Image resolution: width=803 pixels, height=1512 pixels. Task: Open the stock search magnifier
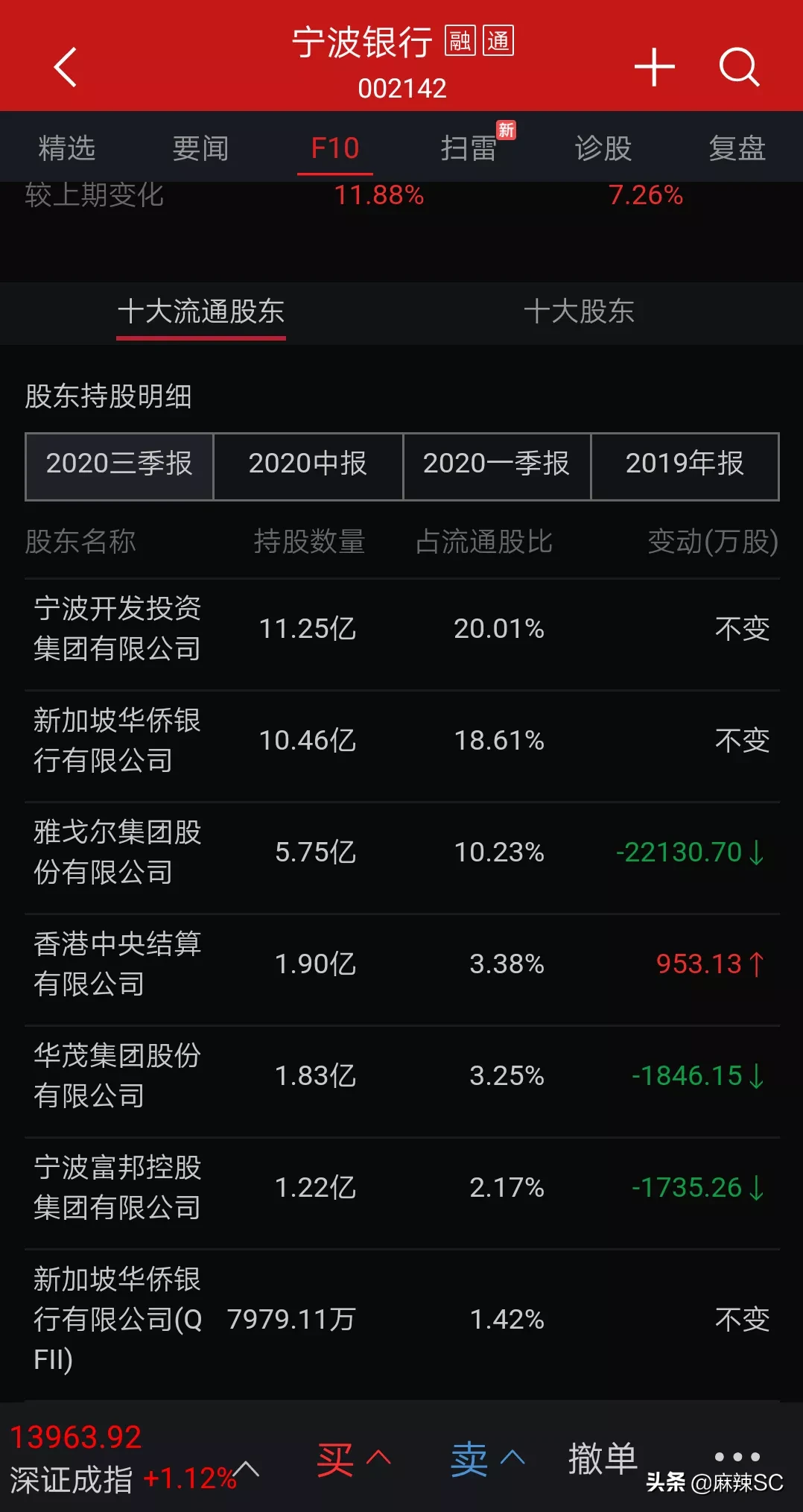coord(738,67)
